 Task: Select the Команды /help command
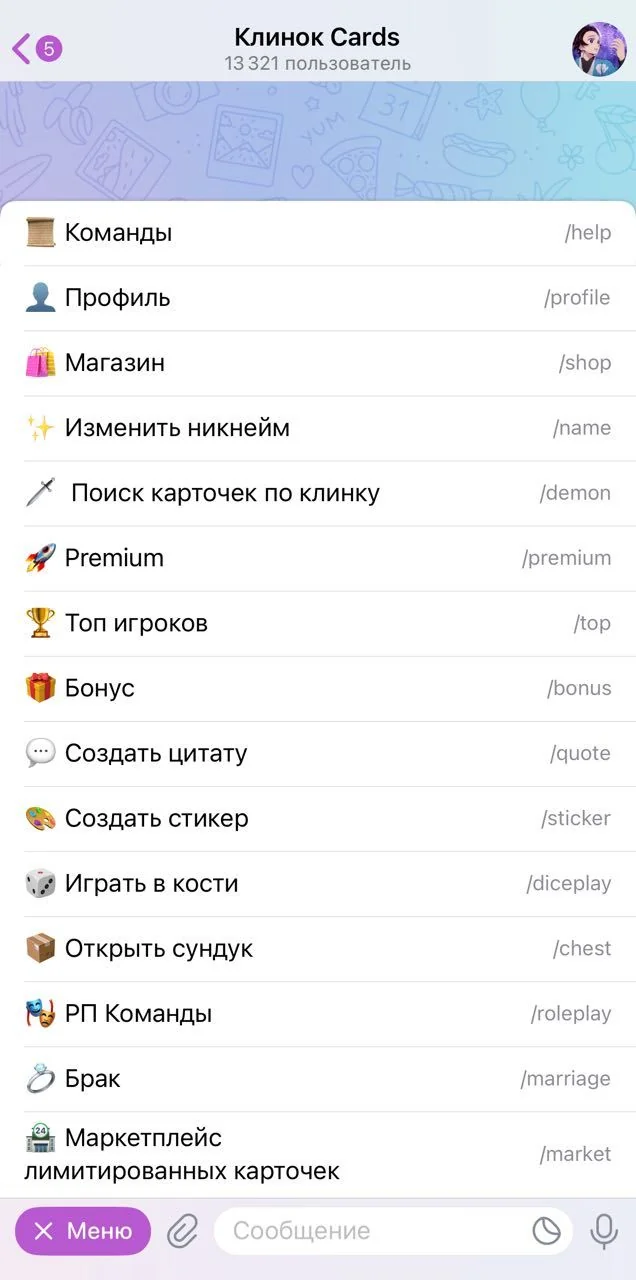pos(318,233)
